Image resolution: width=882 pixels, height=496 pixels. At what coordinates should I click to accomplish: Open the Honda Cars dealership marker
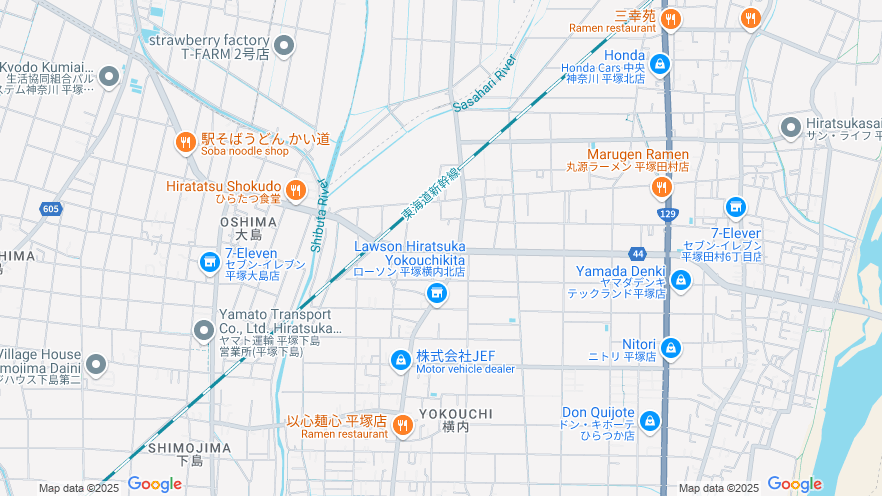(659, 65)
